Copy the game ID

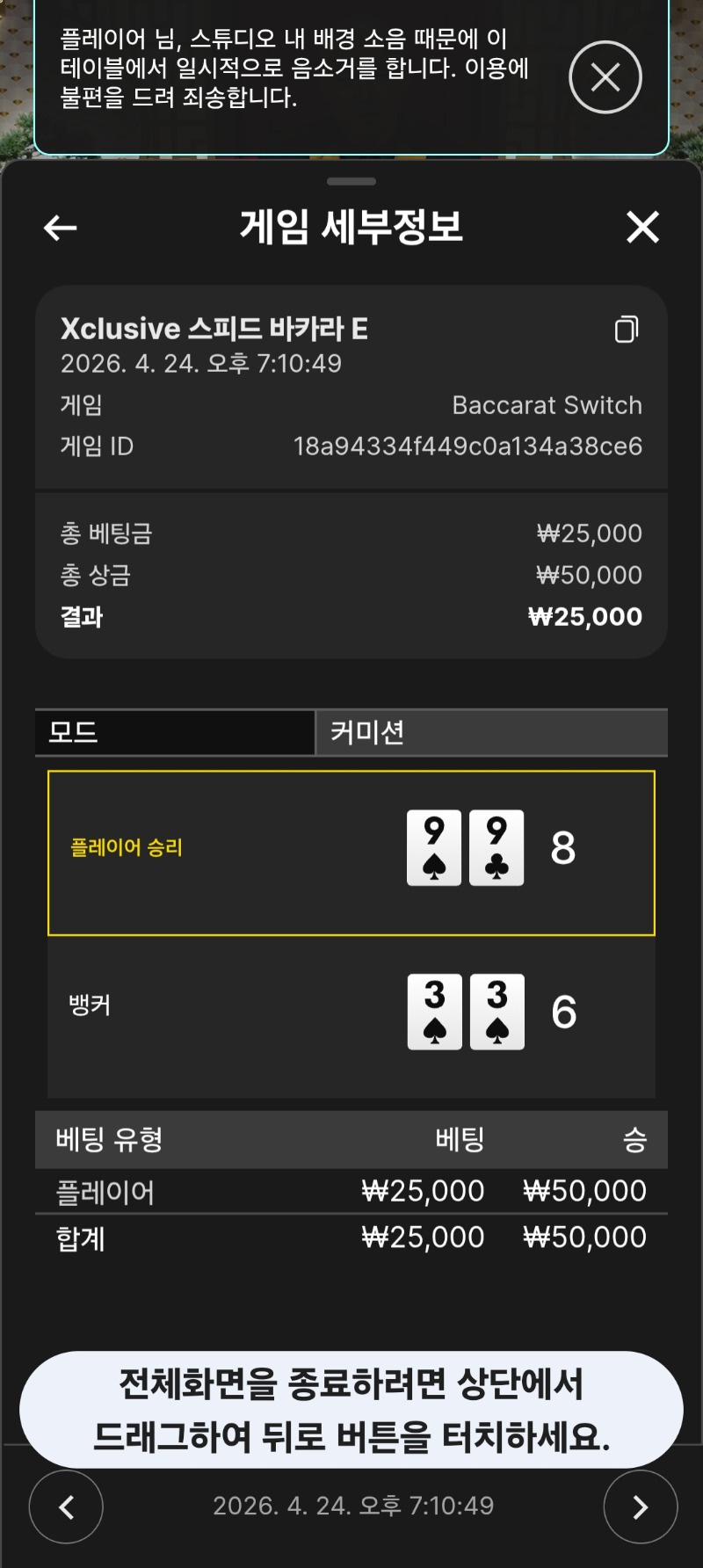click(x=626, y=330)
